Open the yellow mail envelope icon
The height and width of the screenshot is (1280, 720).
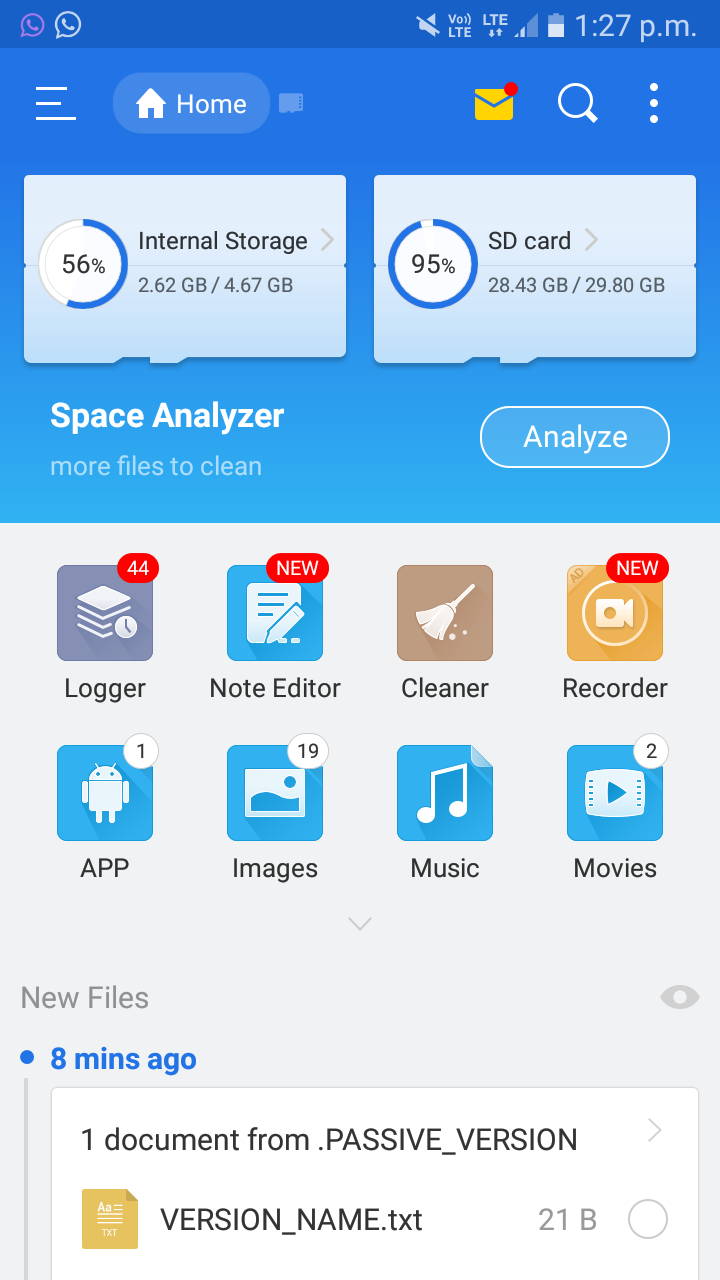495,103
